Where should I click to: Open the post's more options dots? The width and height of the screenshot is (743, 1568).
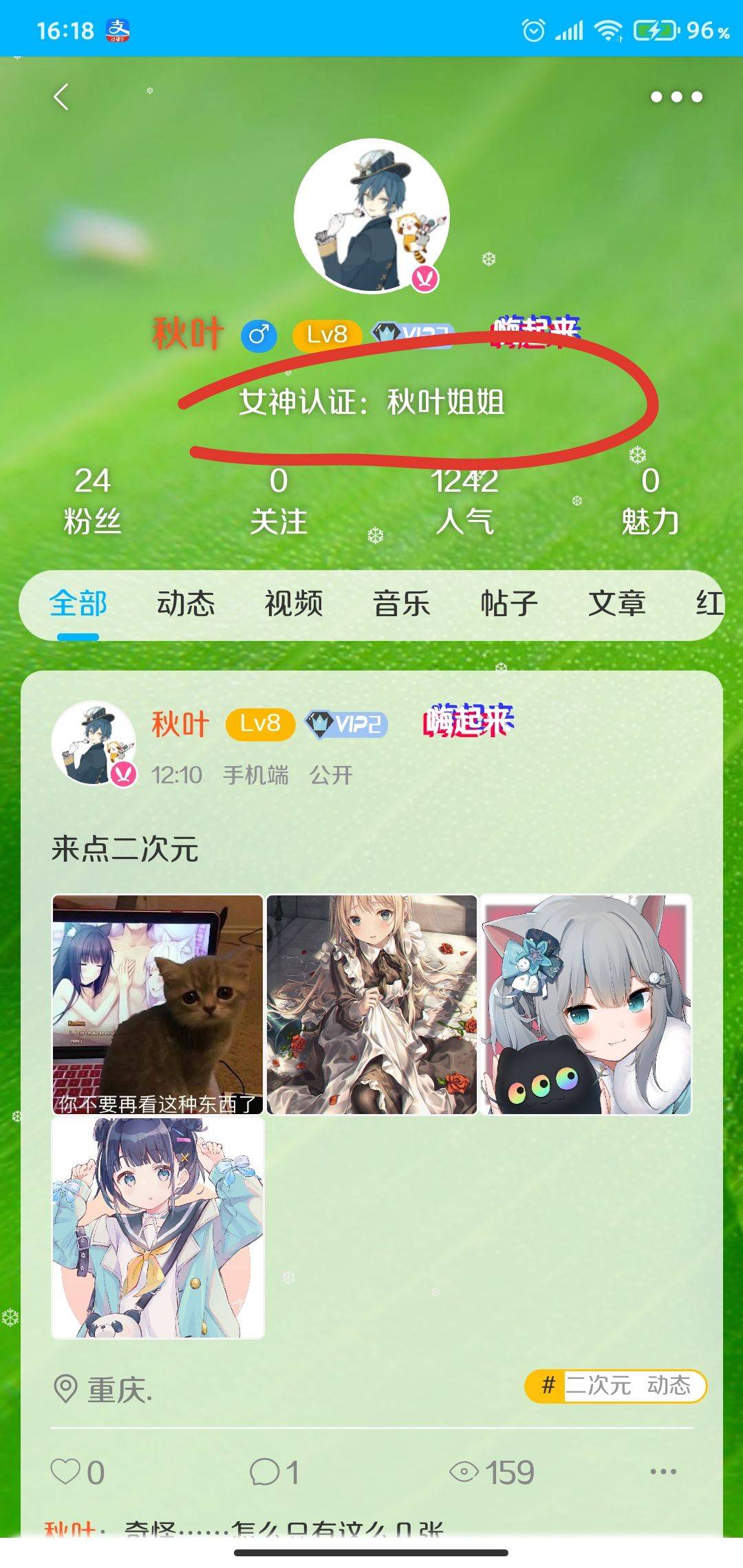(x=663, y=1472)
